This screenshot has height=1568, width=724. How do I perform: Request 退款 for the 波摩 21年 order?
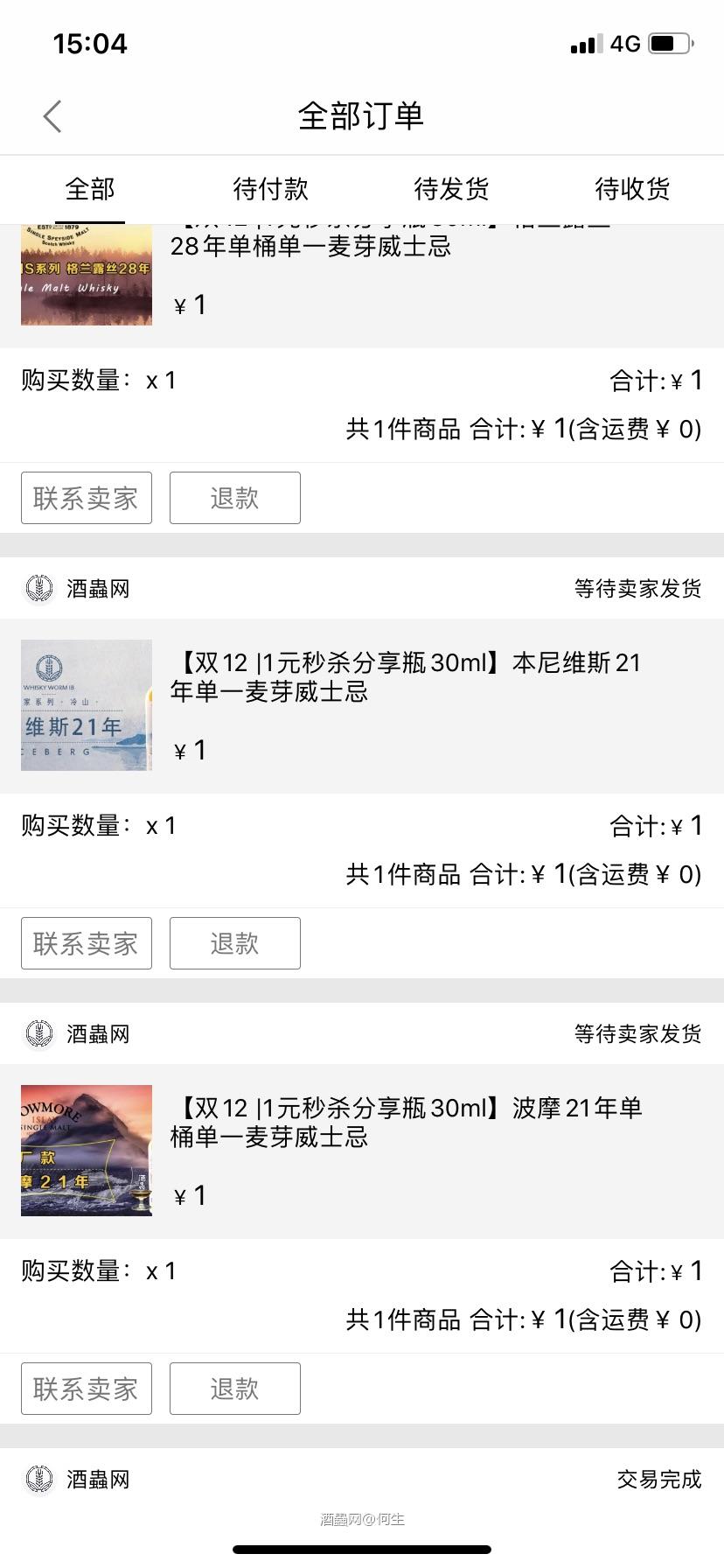pyautogui.click(x=234, y=1389)
